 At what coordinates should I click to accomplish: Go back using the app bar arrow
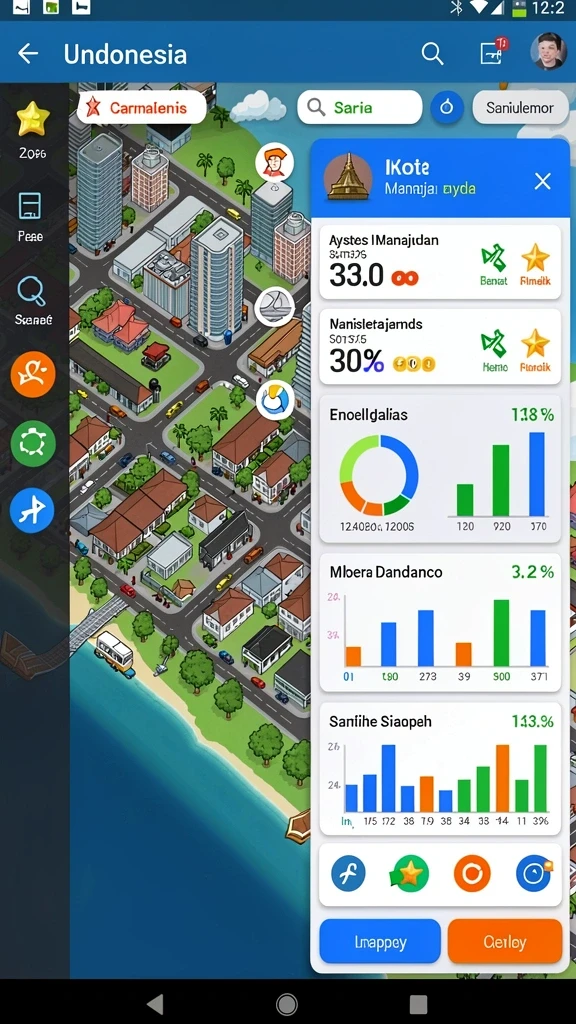pyautogui.click(x=27, y=54)
